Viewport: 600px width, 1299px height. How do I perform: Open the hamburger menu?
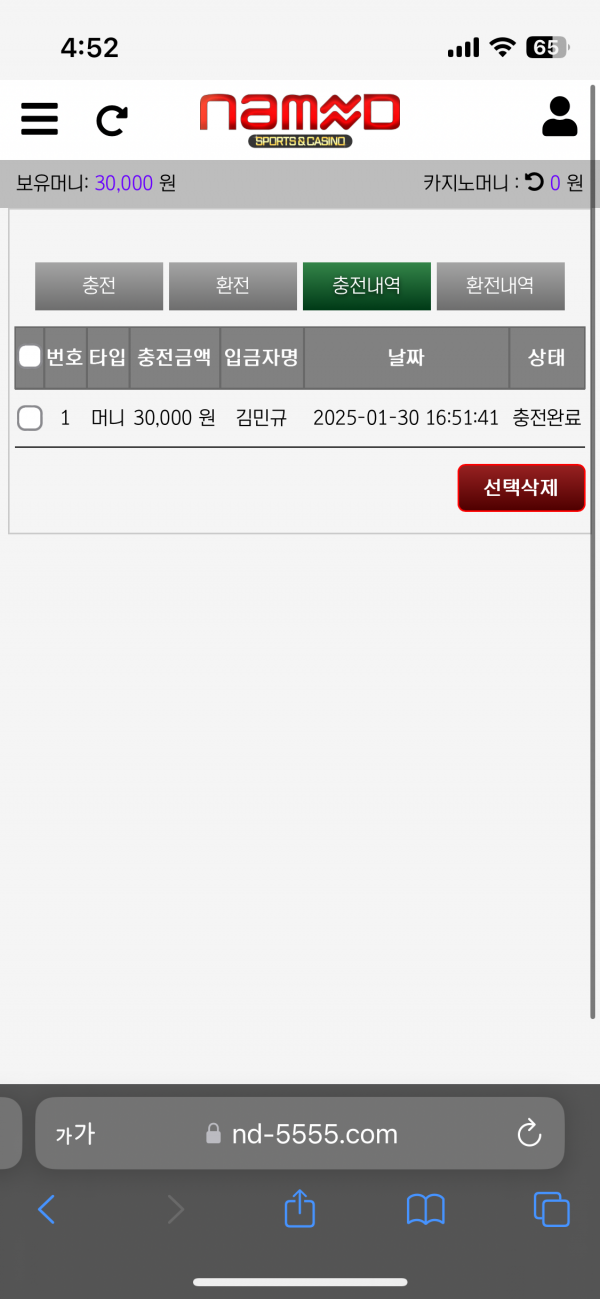click(x=39, y=119)
